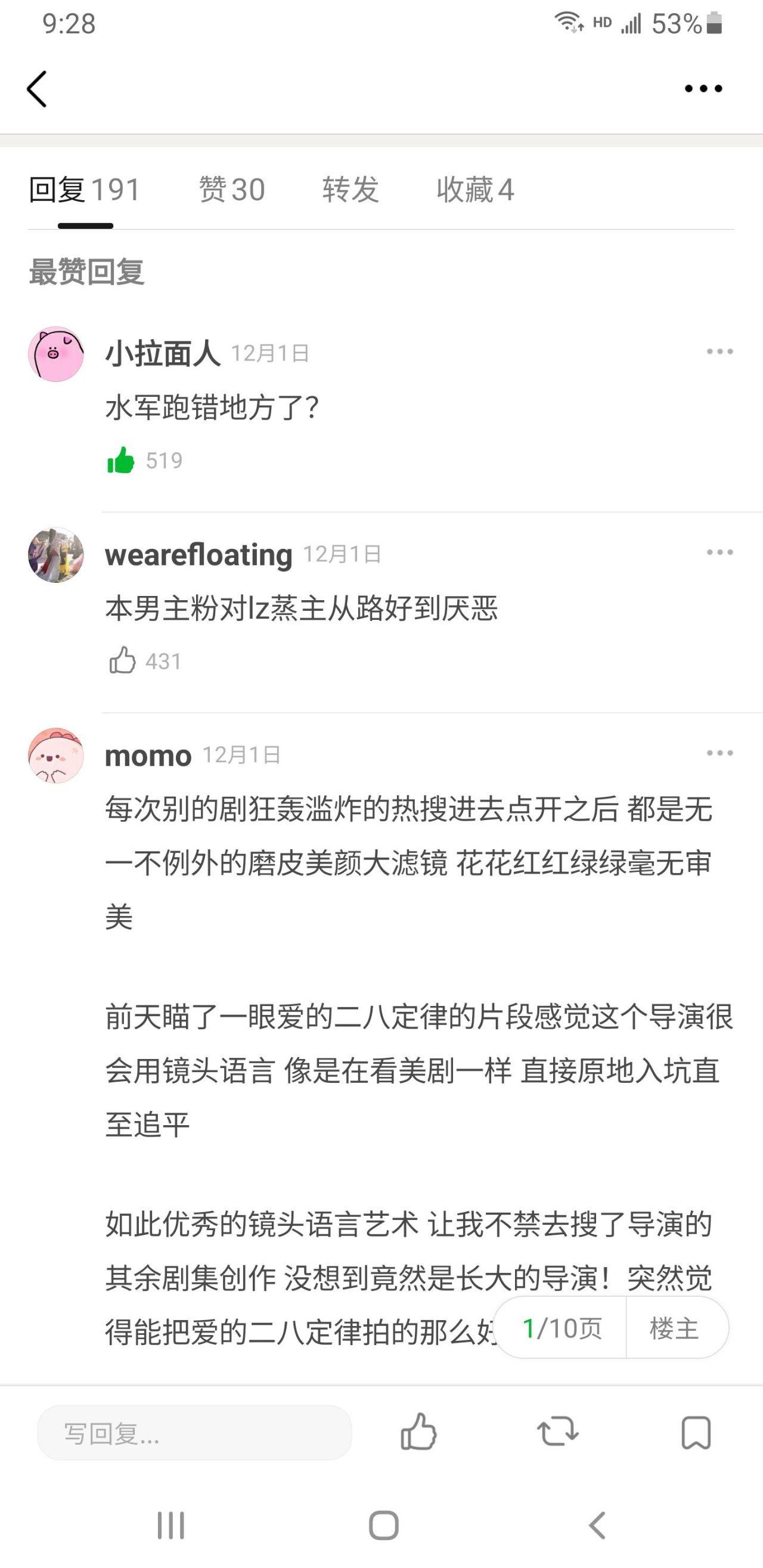Select the 回复 191 tab
763x1568 pixels.
[85, 190]
